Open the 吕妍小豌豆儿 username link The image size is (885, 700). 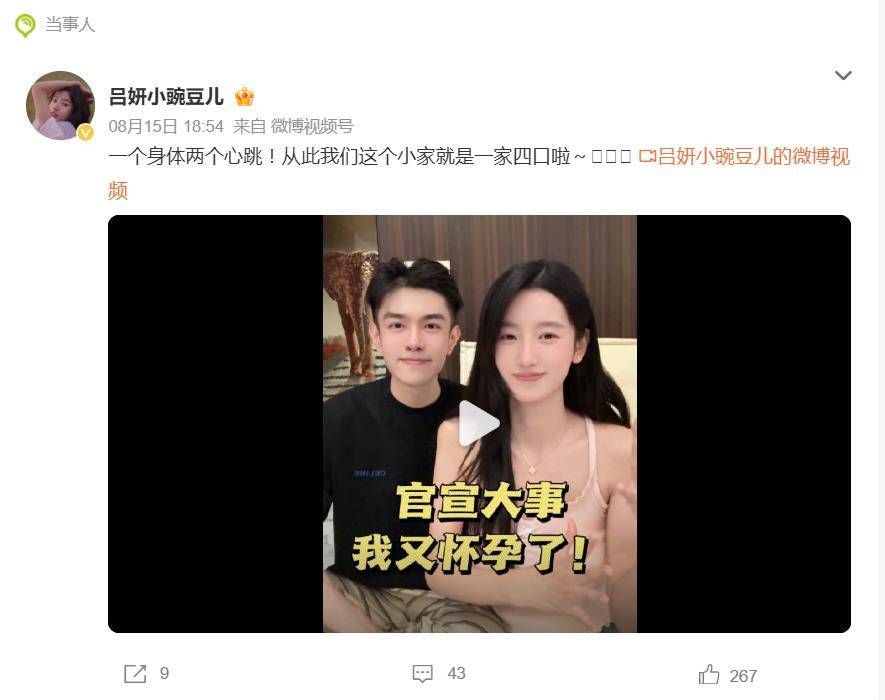point(166,96)
